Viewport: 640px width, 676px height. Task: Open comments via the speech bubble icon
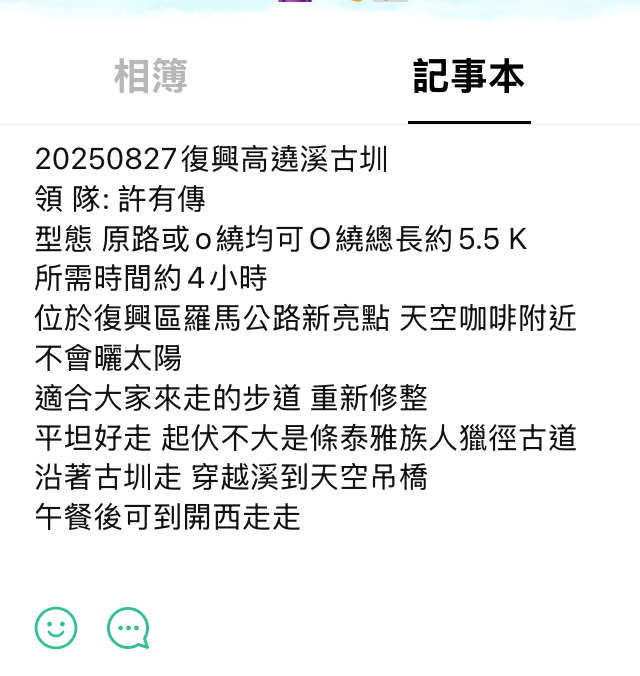tap(128, 628)
